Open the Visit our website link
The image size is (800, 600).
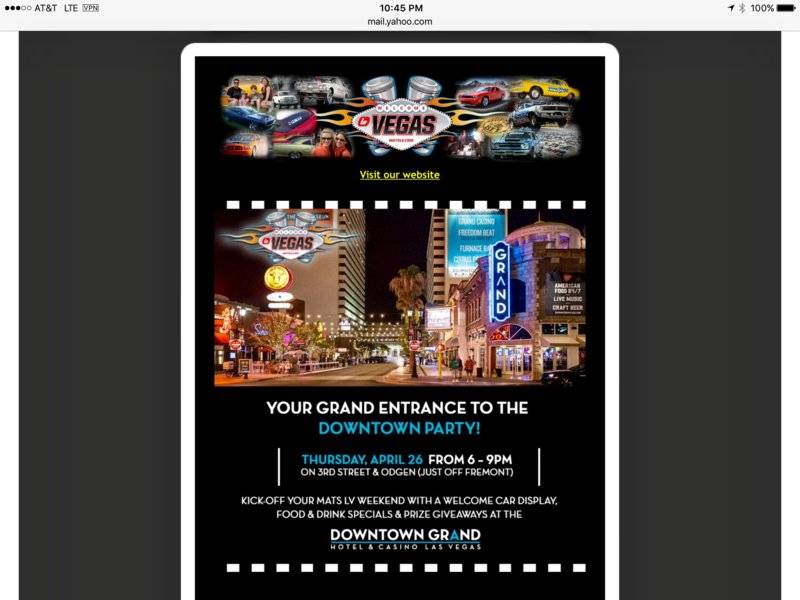click(x=399, y=175)
